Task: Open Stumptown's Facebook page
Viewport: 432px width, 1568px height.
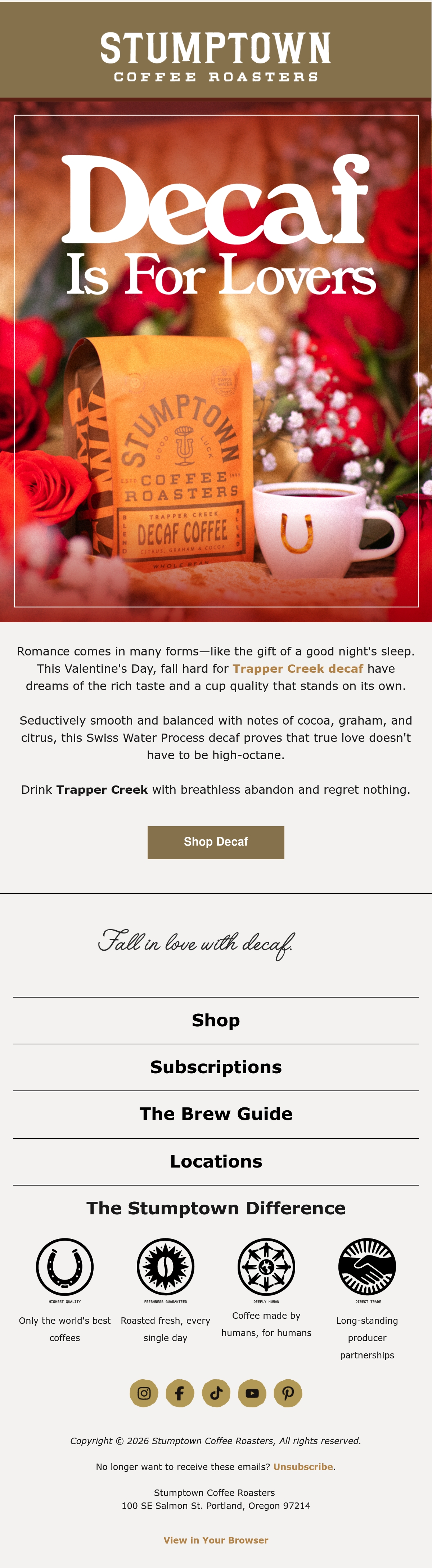Action: click(x=180, y=1393)
